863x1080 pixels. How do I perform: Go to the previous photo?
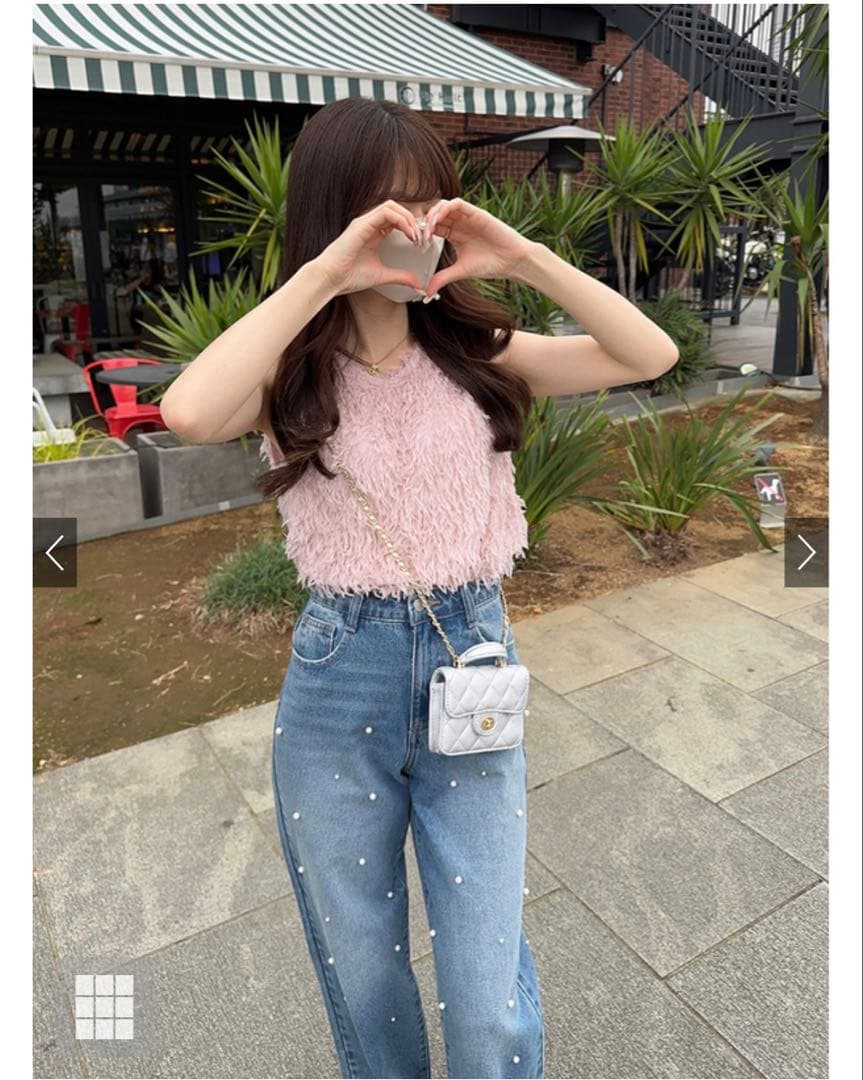(54, 552)
